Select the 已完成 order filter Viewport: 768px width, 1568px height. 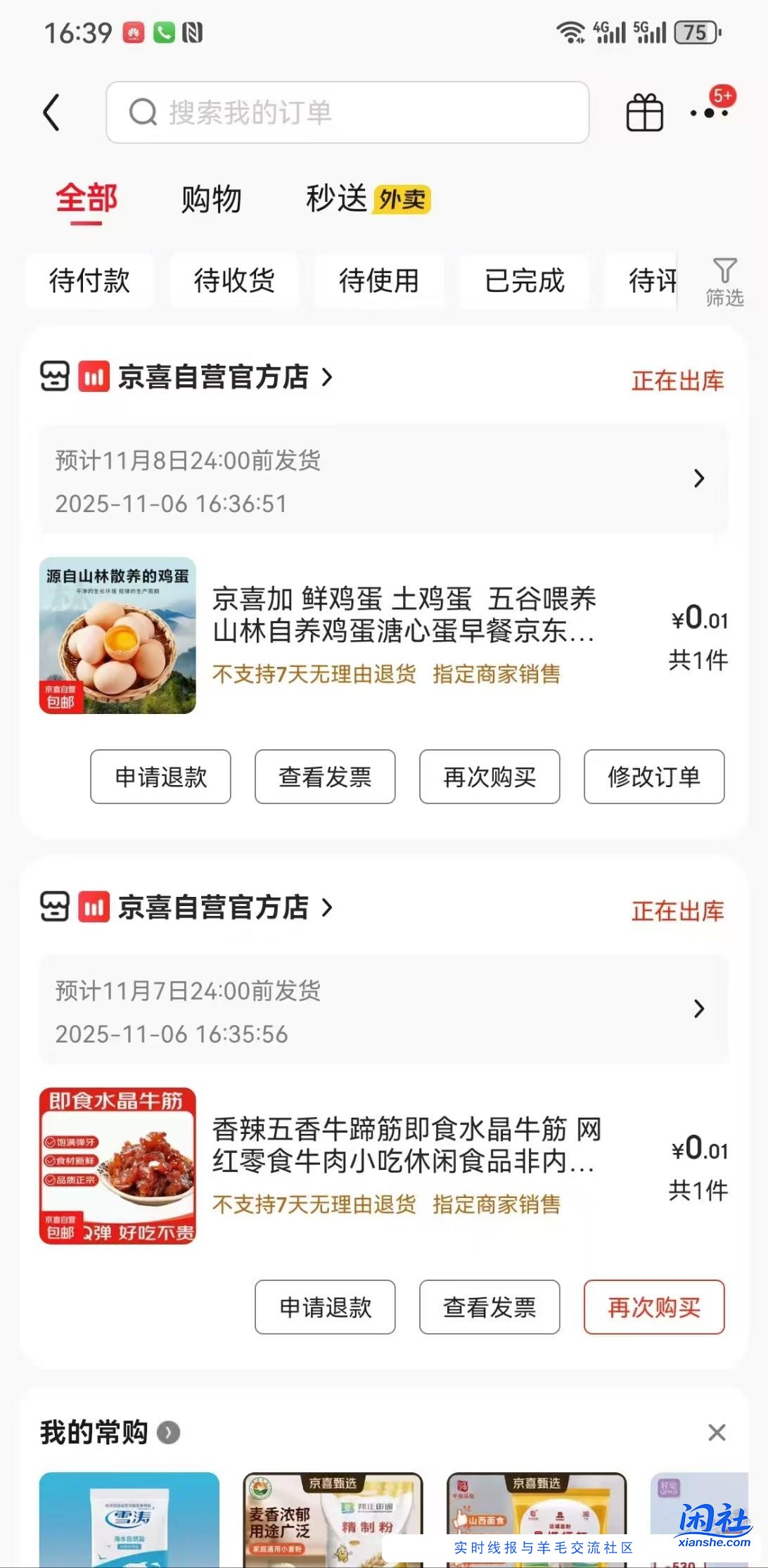click(x=523, y=281)
